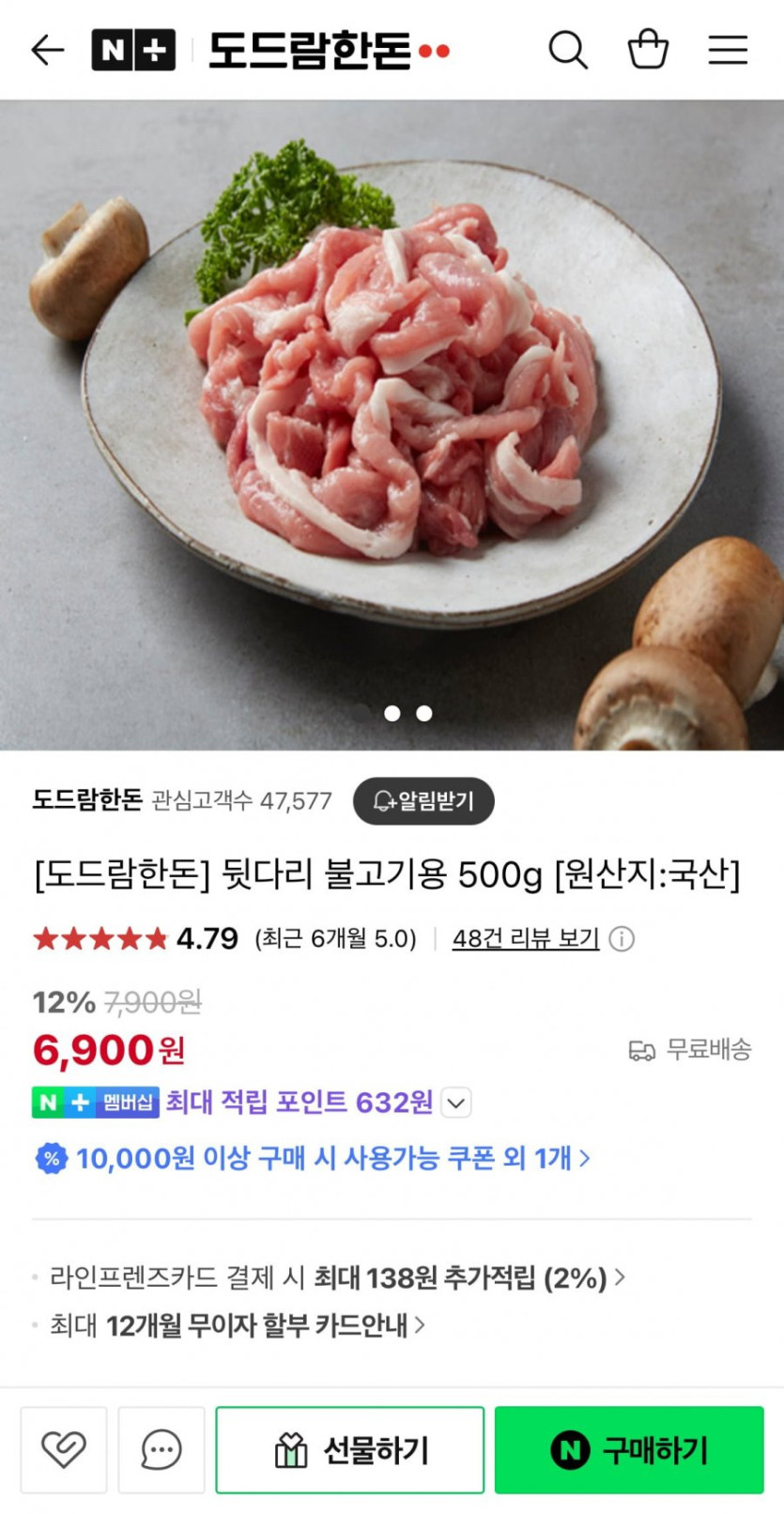
Task: Expand 최대 적립 포인트 632원 details
Action: (x=456, y=1103)
